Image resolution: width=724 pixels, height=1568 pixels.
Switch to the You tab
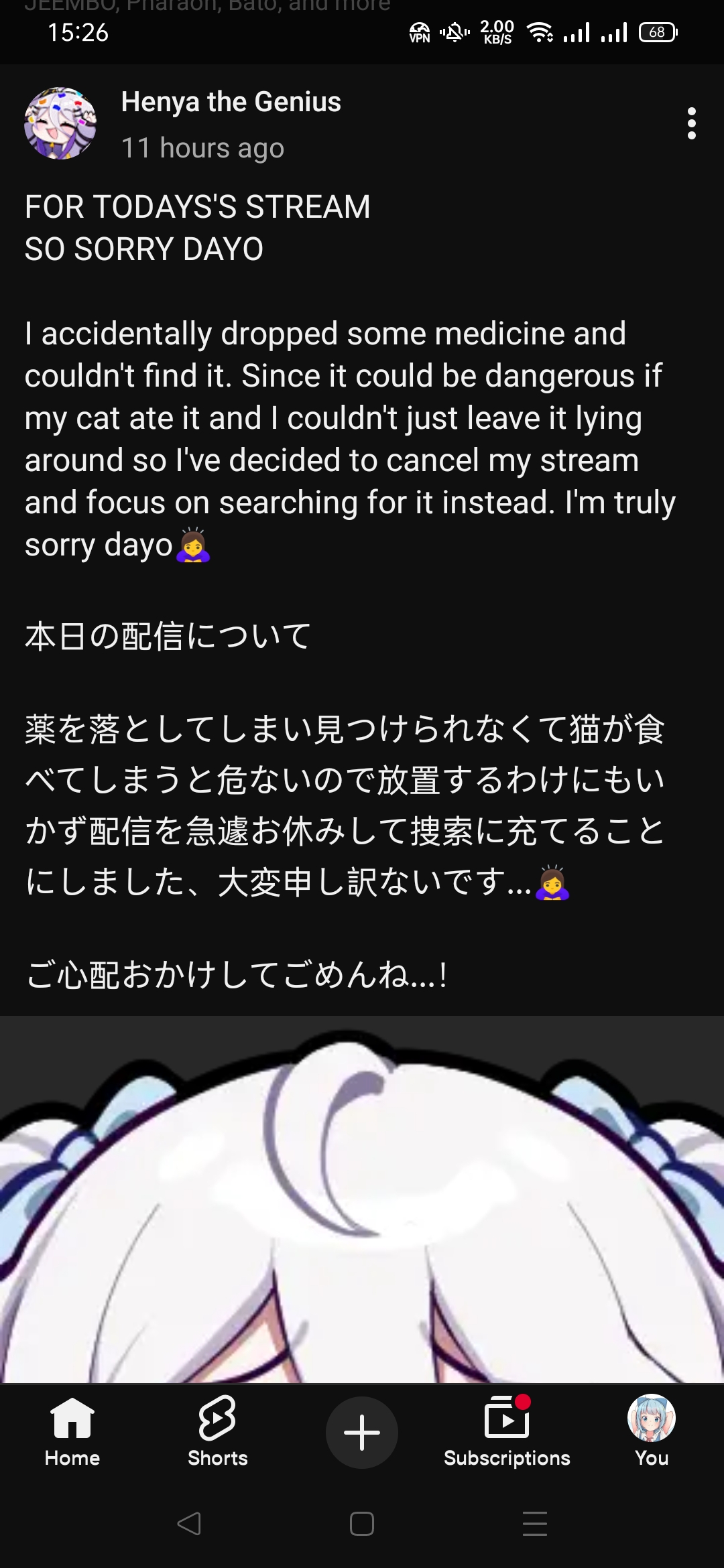coord(651,1431)
